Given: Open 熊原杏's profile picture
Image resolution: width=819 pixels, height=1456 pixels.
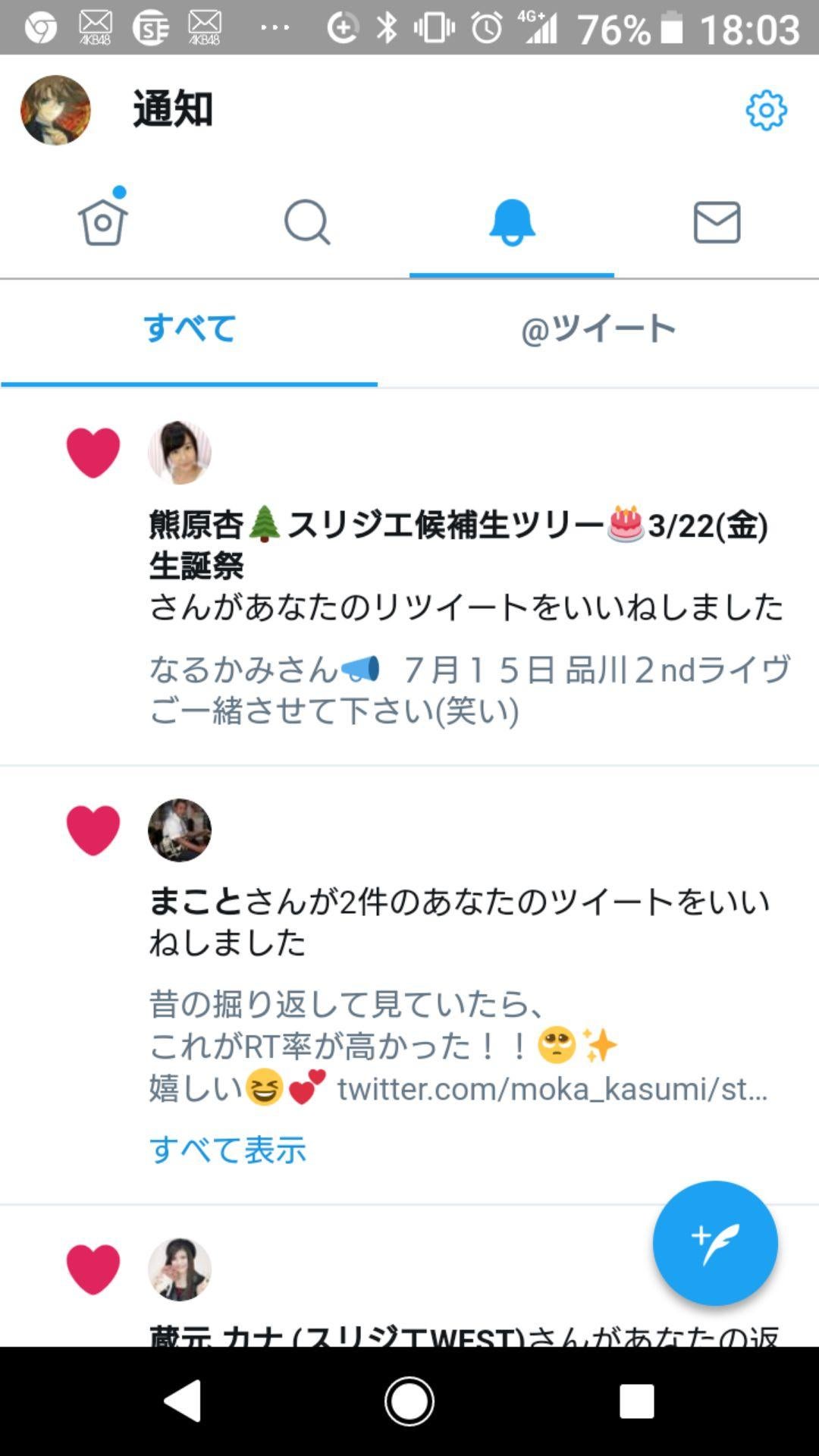Looking at the screenshot, I should [x=180, y=451].
